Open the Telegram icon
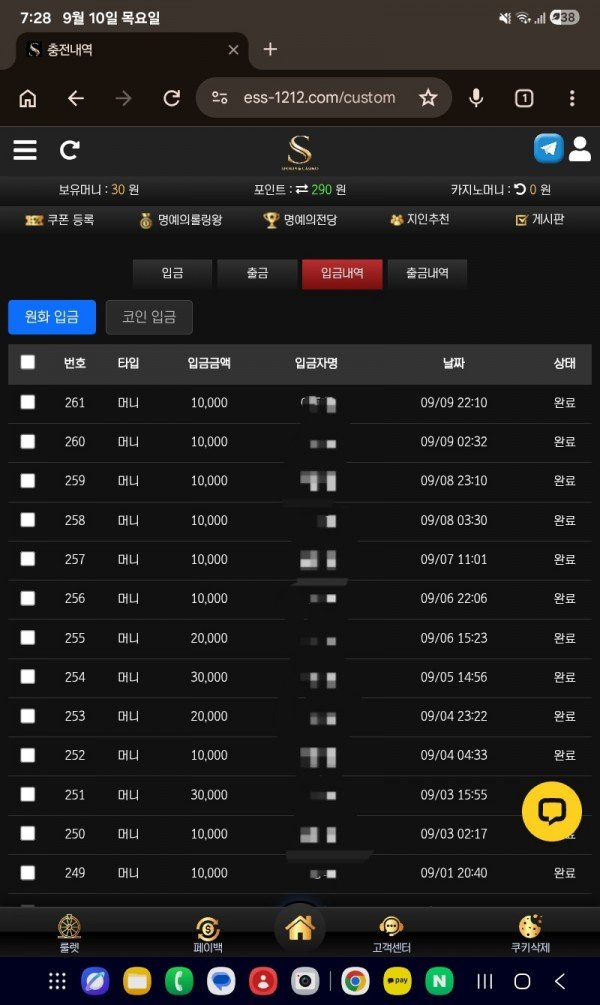 [x=549, y=149]
